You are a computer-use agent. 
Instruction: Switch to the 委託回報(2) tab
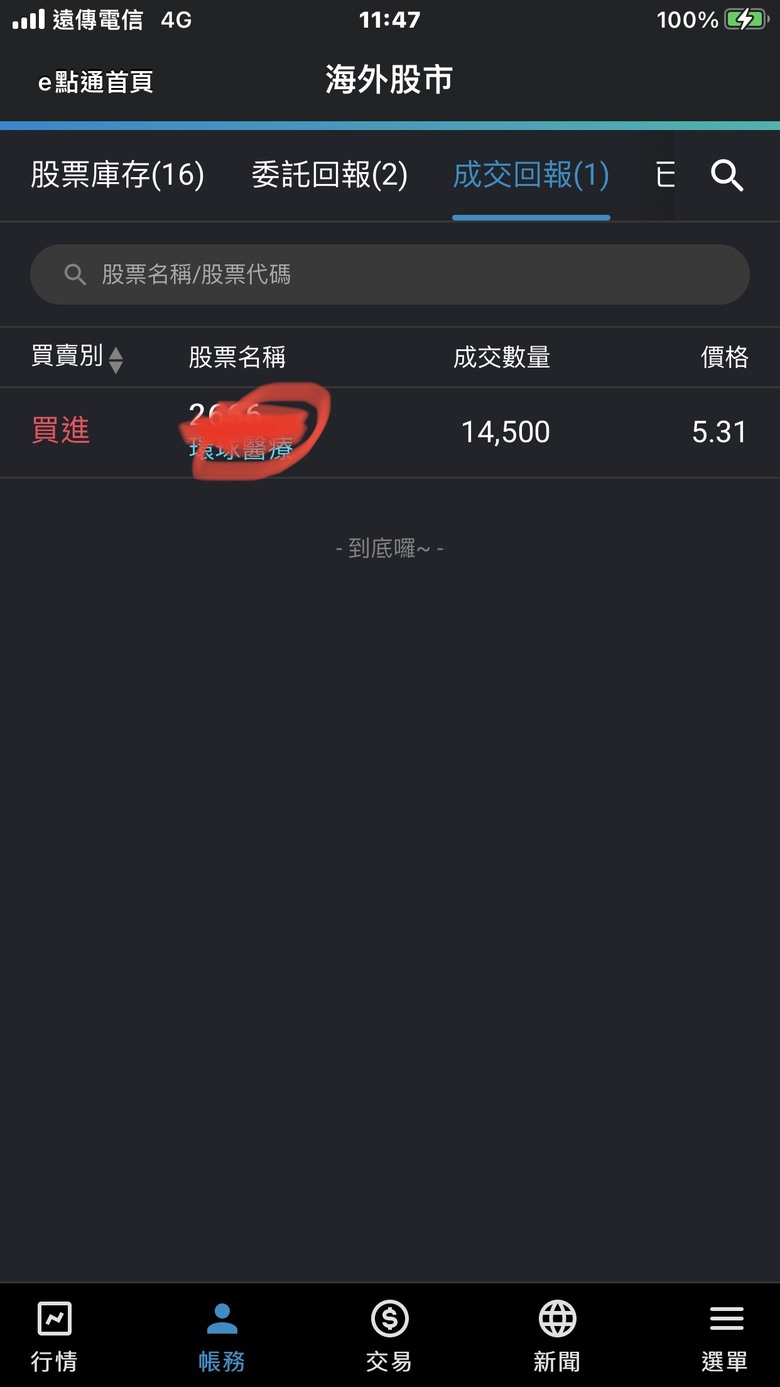(x=330, y=176)
